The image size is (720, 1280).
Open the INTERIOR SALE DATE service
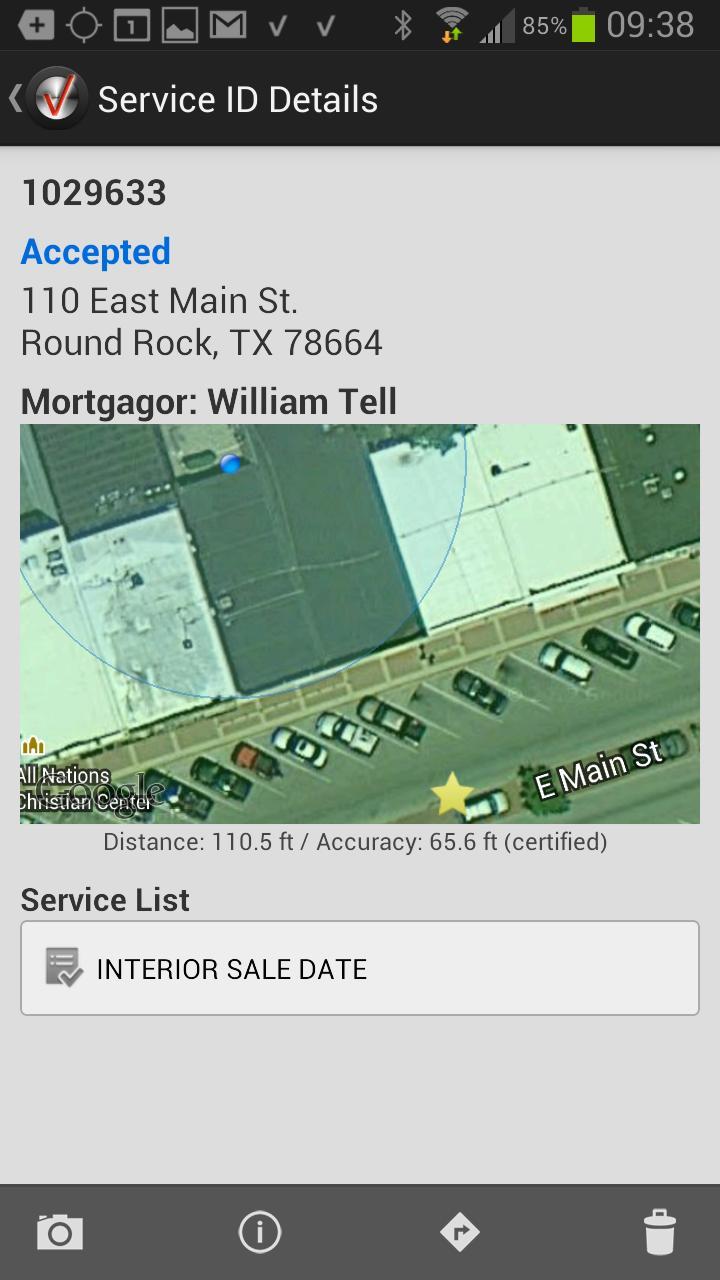click(360, 968)
